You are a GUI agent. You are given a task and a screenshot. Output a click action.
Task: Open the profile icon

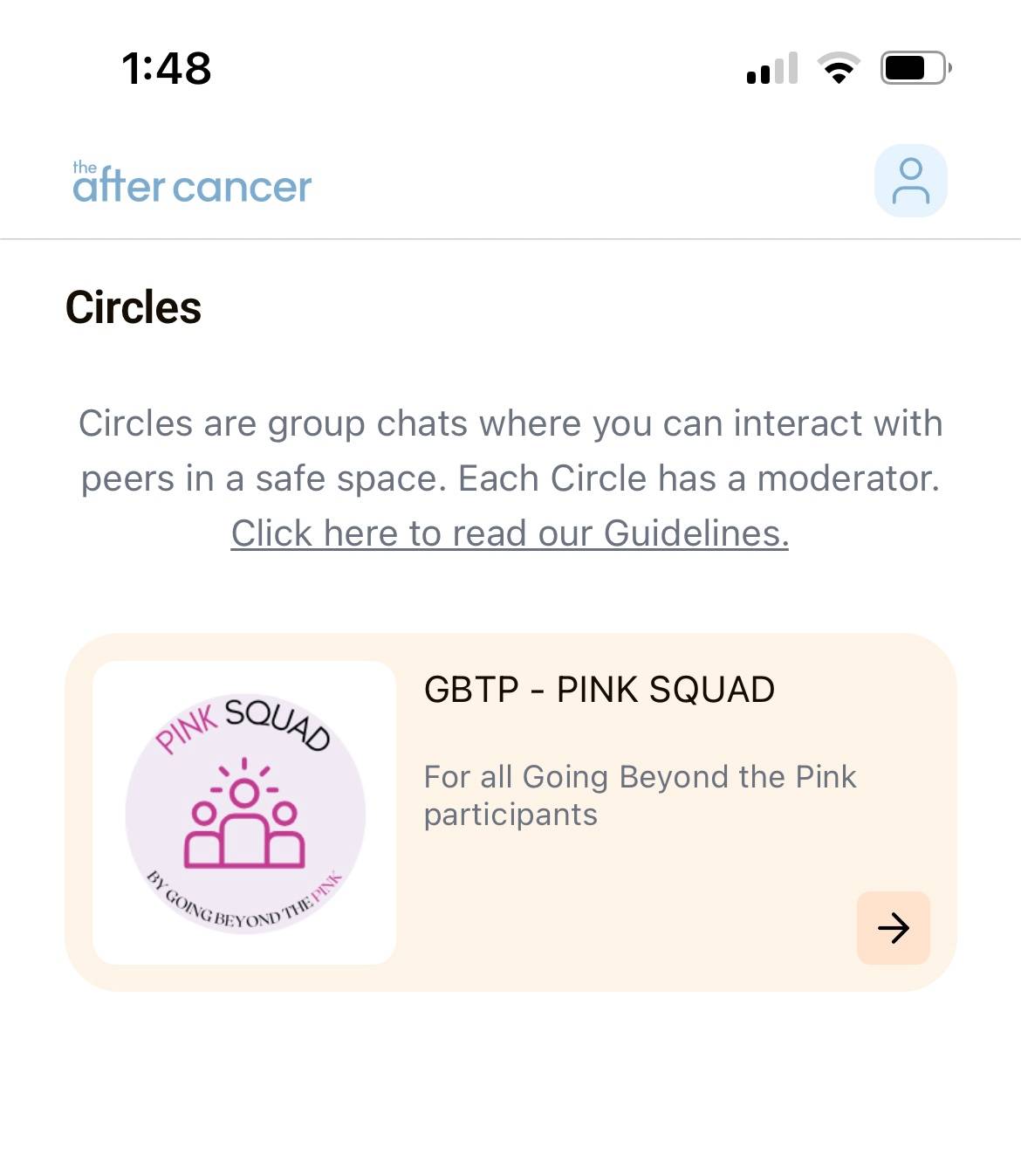coord(910,181)
